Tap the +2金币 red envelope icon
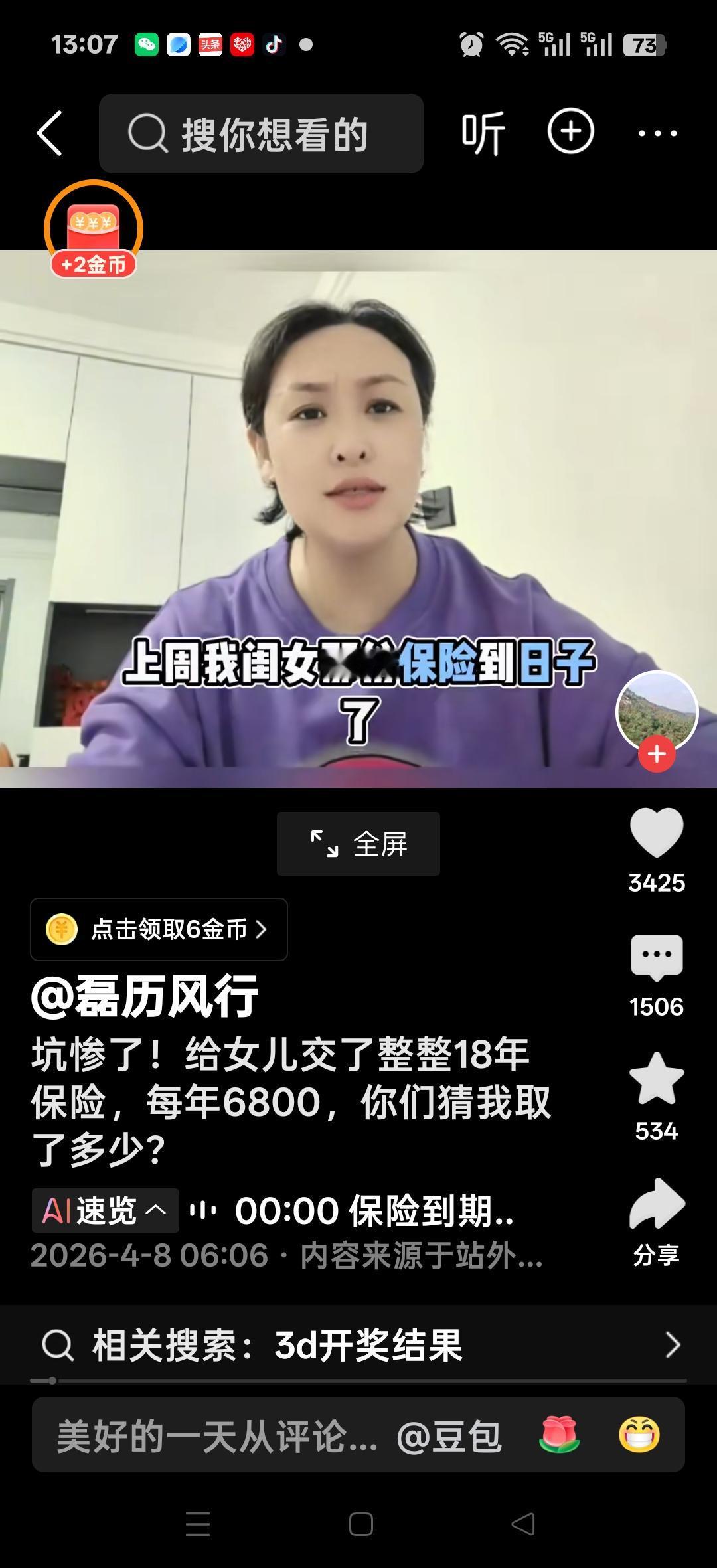Image resolution: width=717 pixels, height=1568 pixels. click(93, 229)
